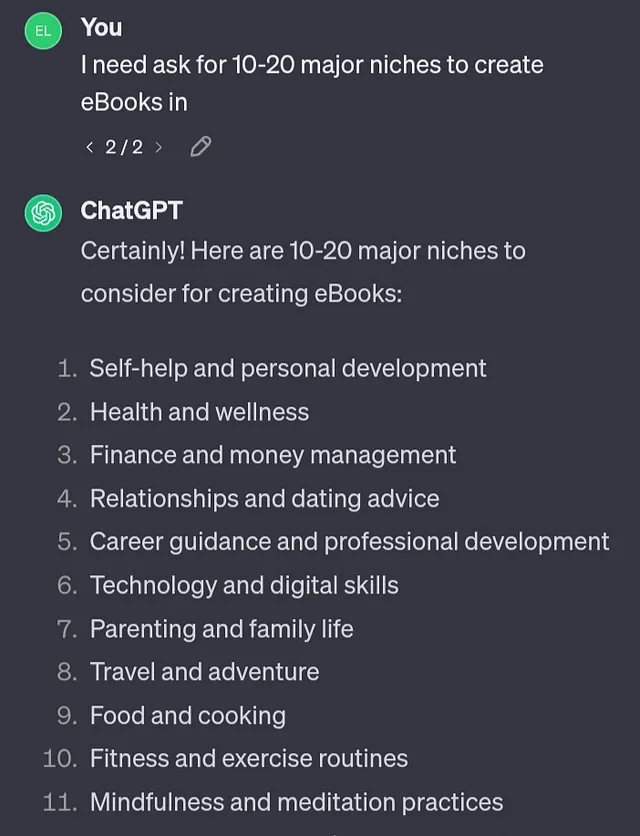Go to the previous prompt version
This screenshot has height=836, width=640.
(90, 148)
